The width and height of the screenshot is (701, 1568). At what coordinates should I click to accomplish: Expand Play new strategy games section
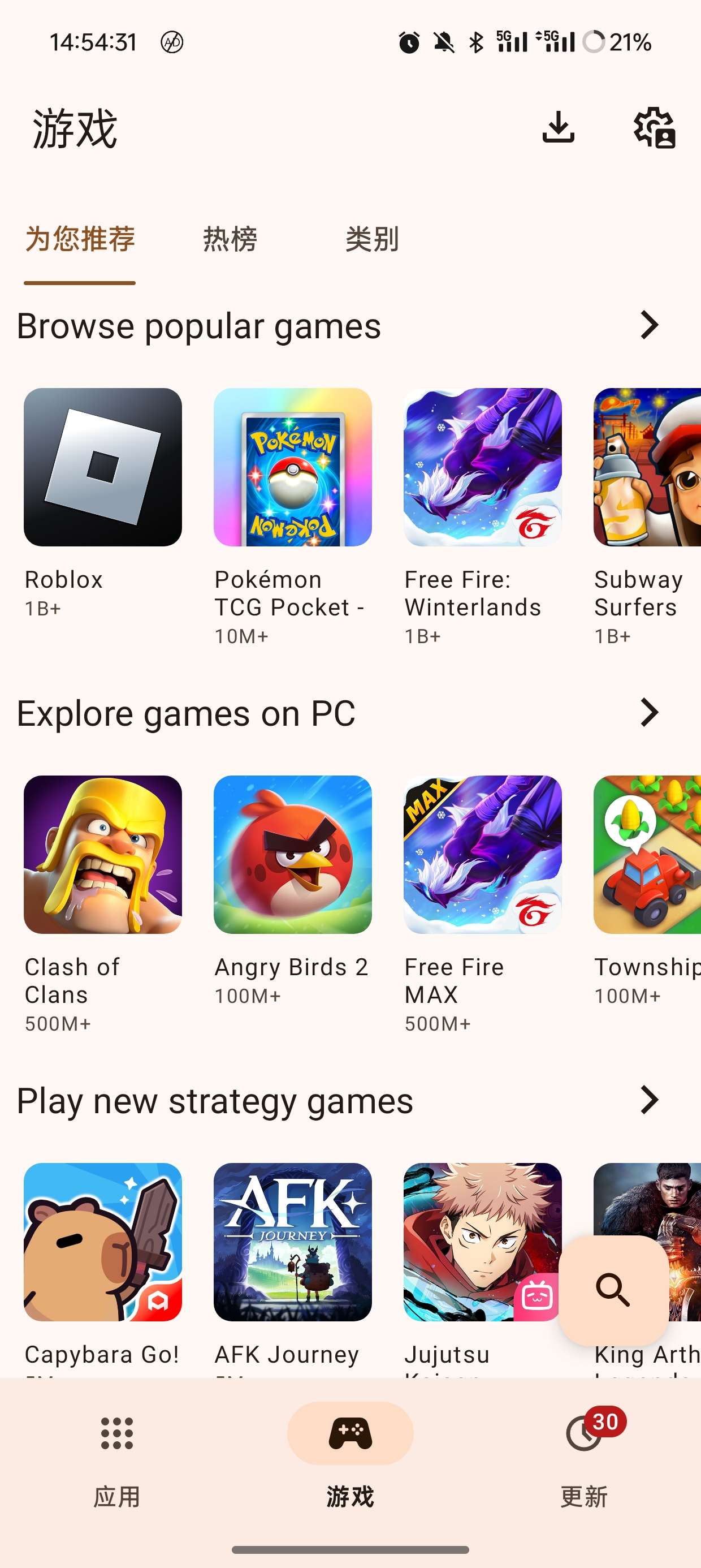pos(648,1100)
